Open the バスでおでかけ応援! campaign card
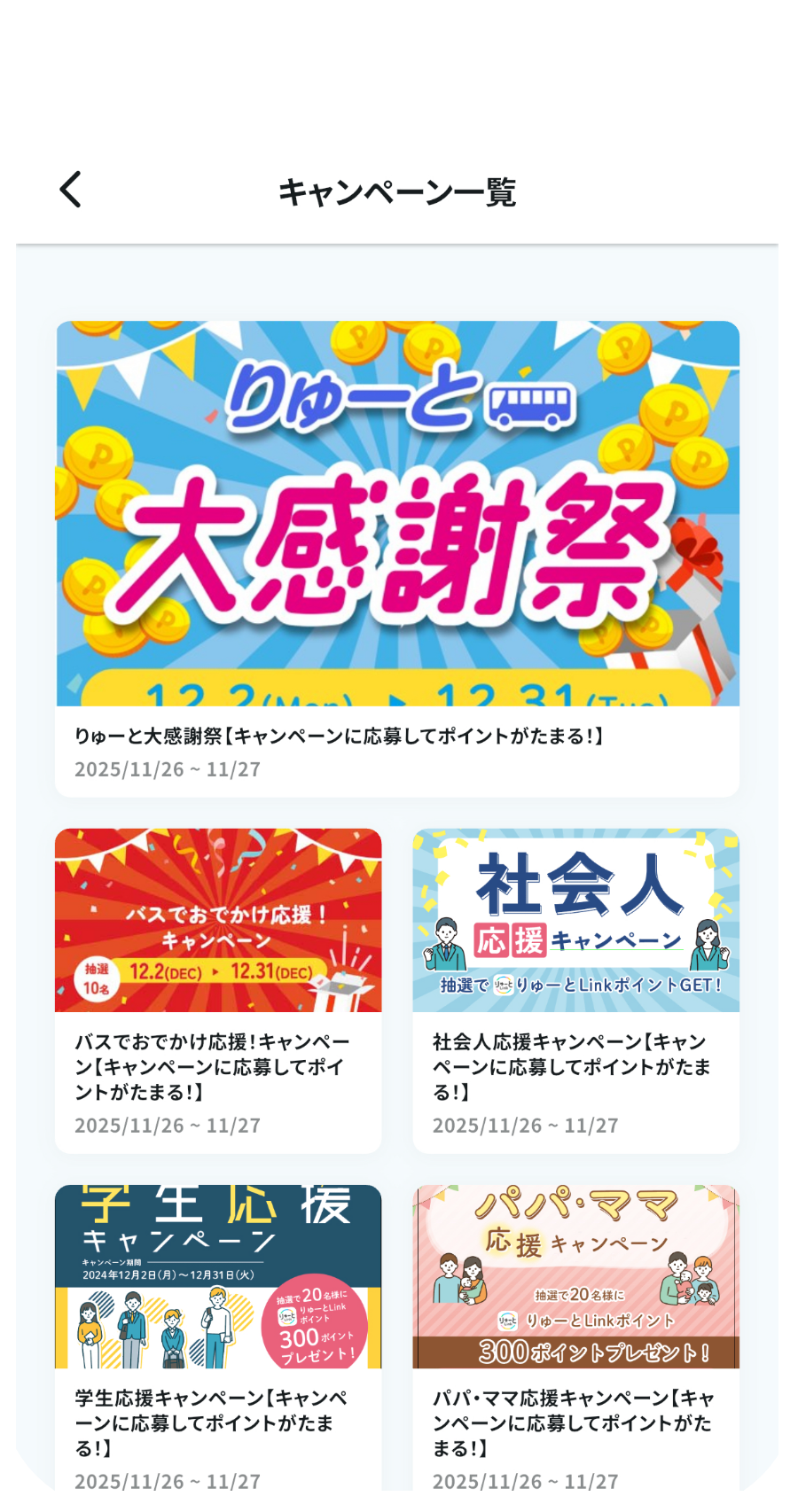Screen dimensions: 798x1512 coord(218,990)
